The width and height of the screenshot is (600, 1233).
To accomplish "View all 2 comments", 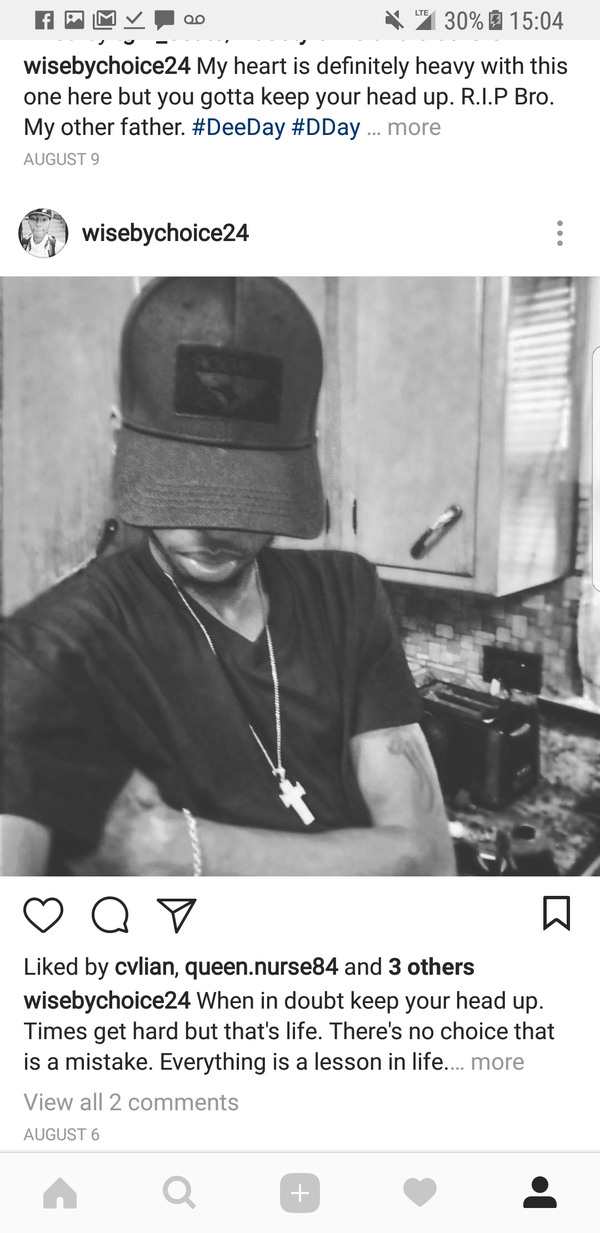I will point(131,1102).
